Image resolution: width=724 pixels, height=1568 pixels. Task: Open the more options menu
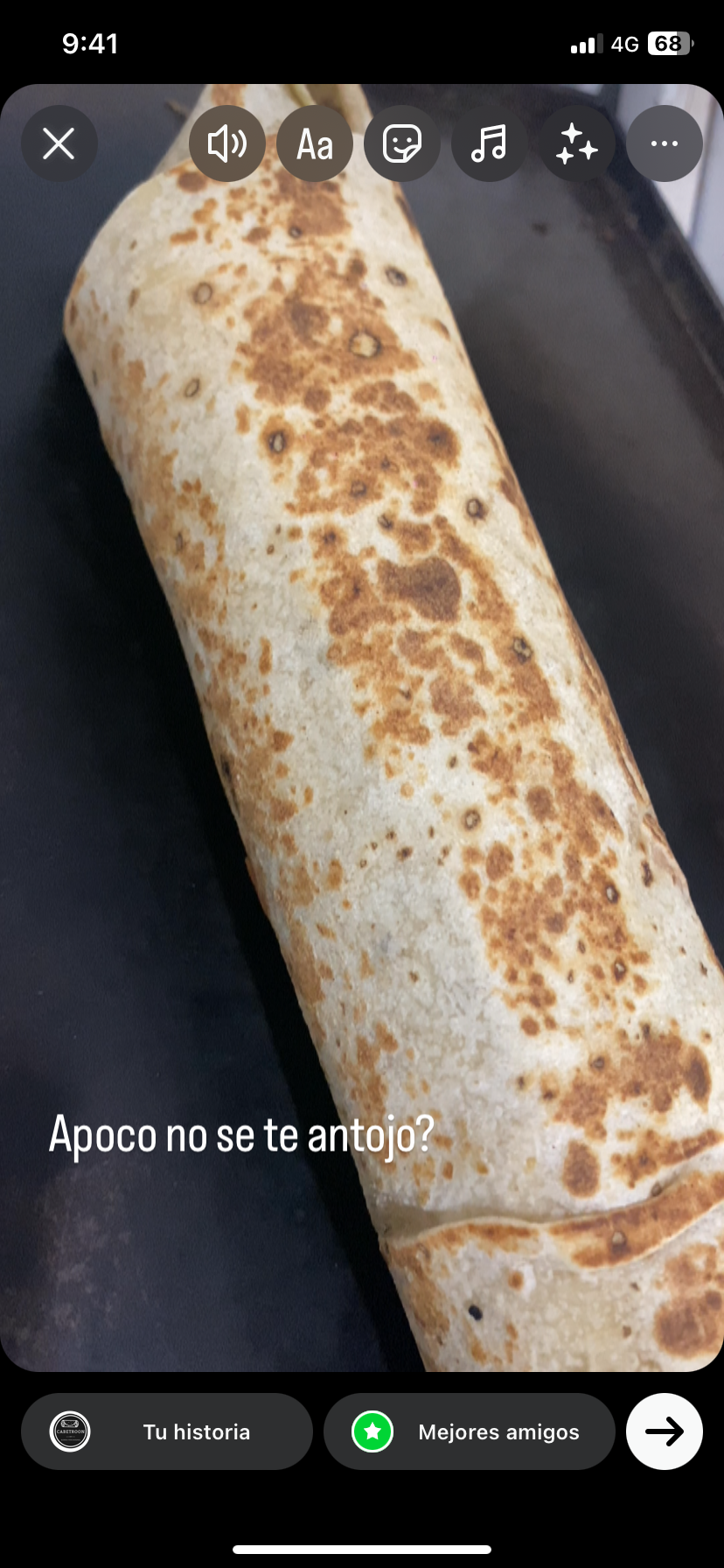[x=665, y=143]
